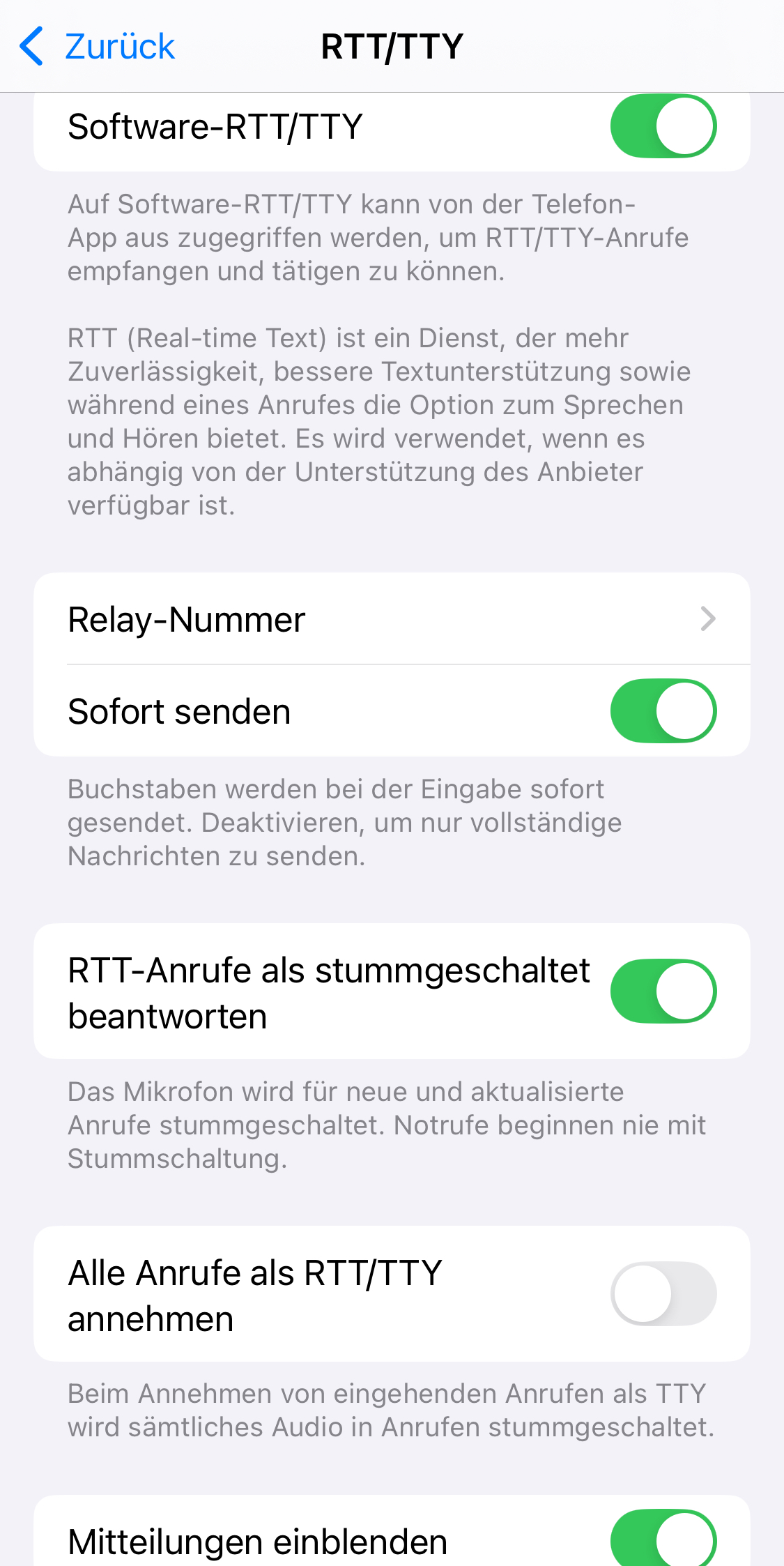Screen dimensions: 784x1566
Task: Enable Alle Anrufe als RTT/TTY annehmen
Action: (663, 1293)
